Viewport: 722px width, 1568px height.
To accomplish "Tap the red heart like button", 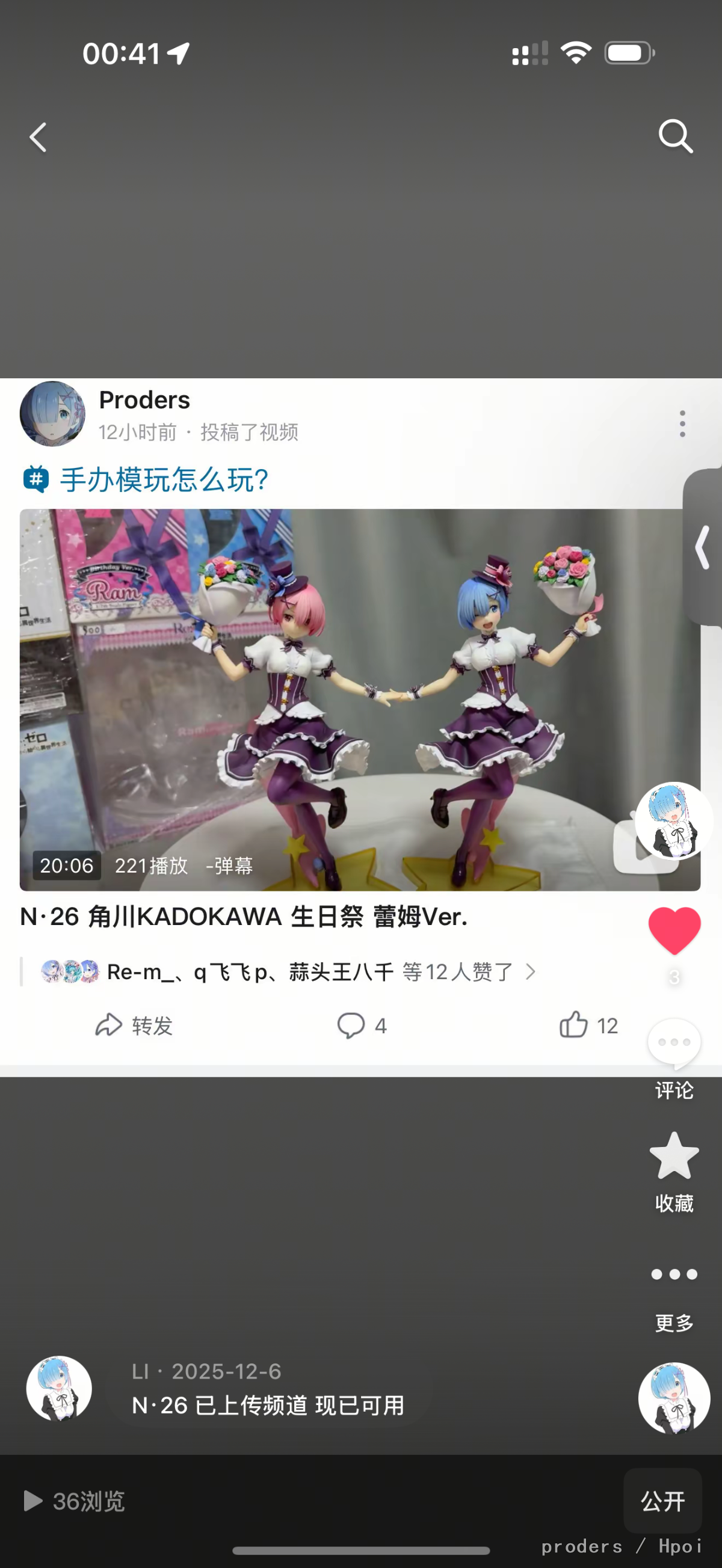I will coord(674,930).
